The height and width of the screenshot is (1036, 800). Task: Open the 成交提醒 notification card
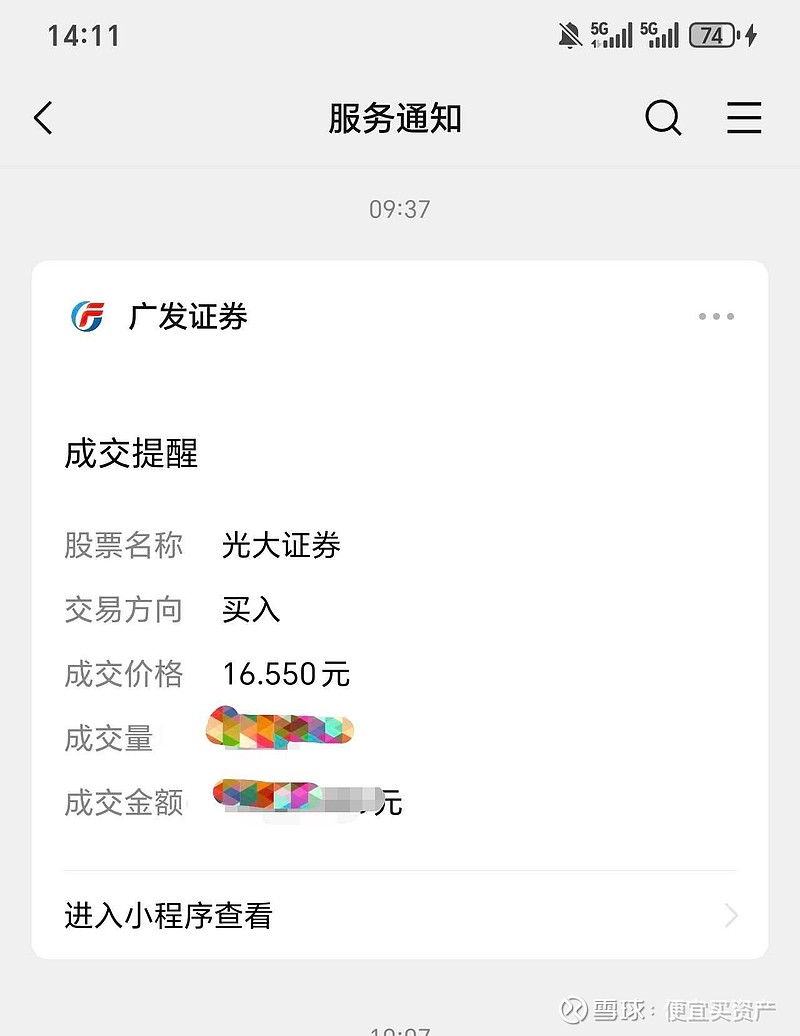pyautogui.click(x=400, y=600)
